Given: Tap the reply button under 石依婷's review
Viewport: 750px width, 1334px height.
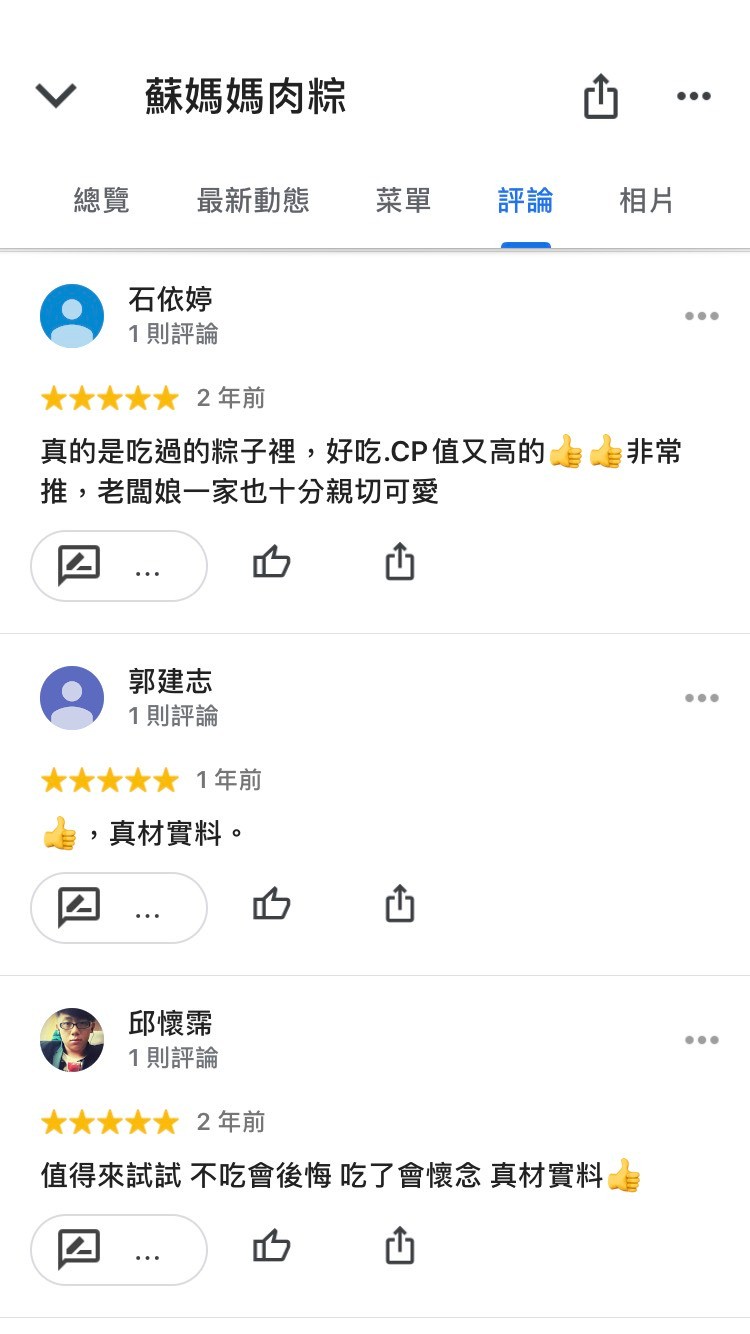Looking at the screenshot, I should coord(119,566).
